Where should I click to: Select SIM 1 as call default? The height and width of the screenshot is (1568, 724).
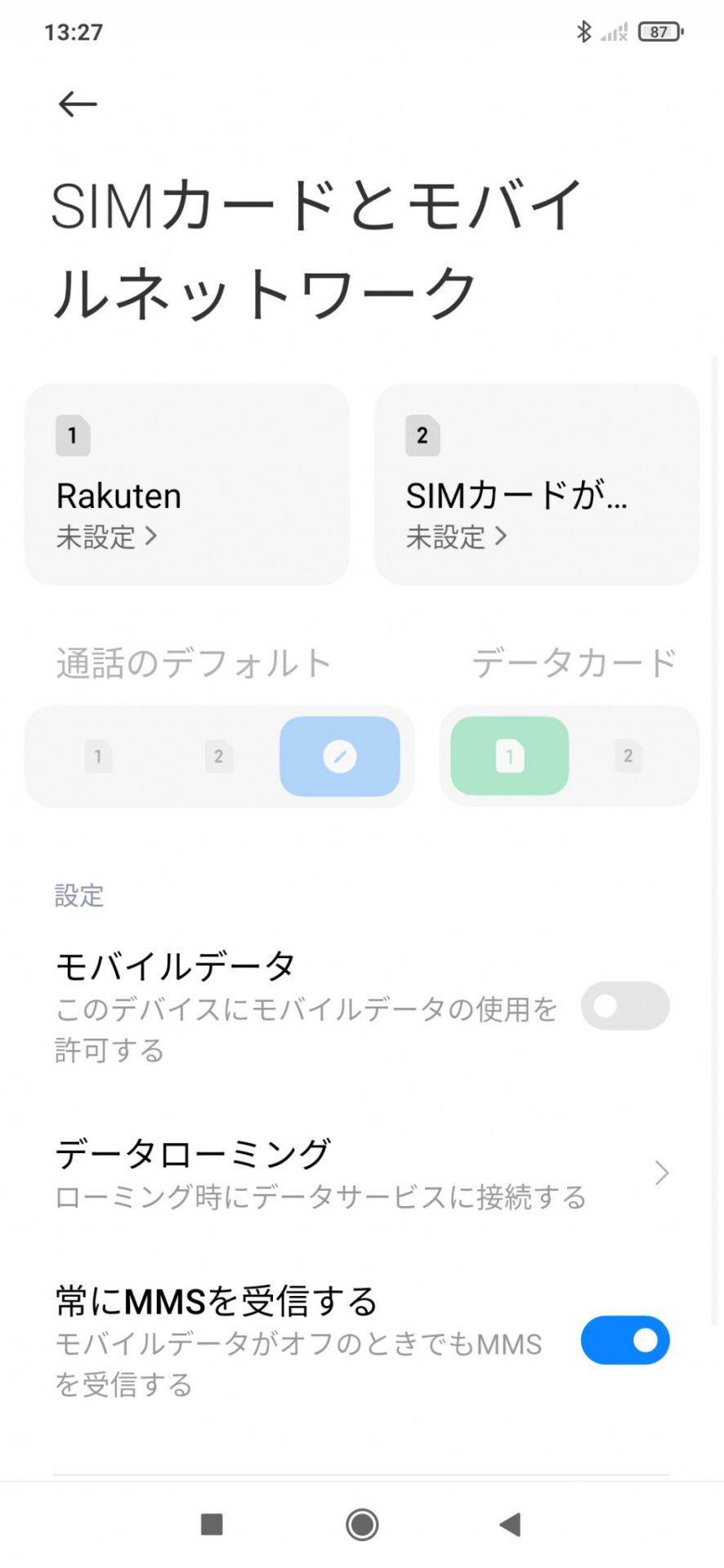(98, 756)
